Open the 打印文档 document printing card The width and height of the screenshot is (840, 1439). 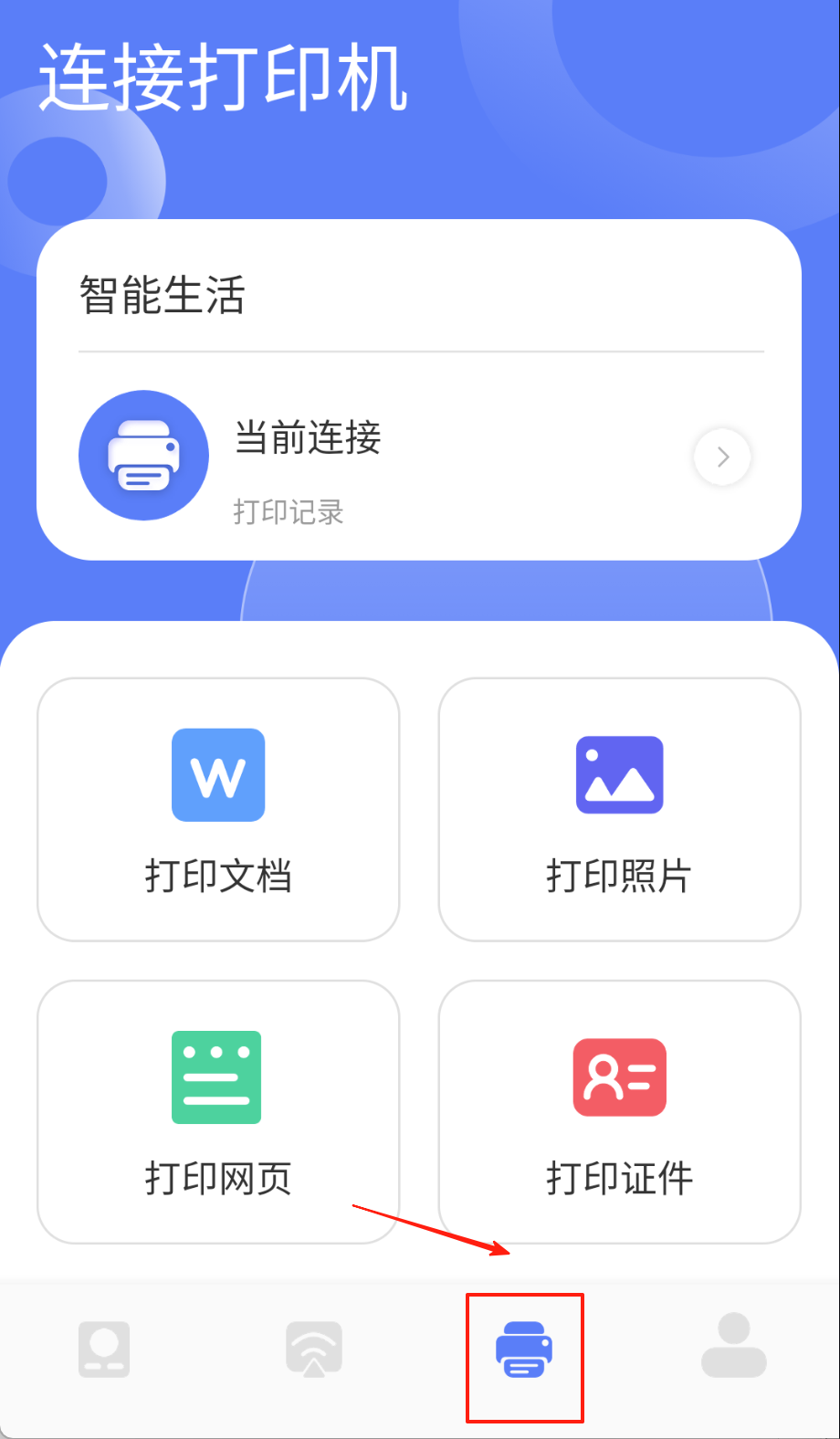point(218,809)
